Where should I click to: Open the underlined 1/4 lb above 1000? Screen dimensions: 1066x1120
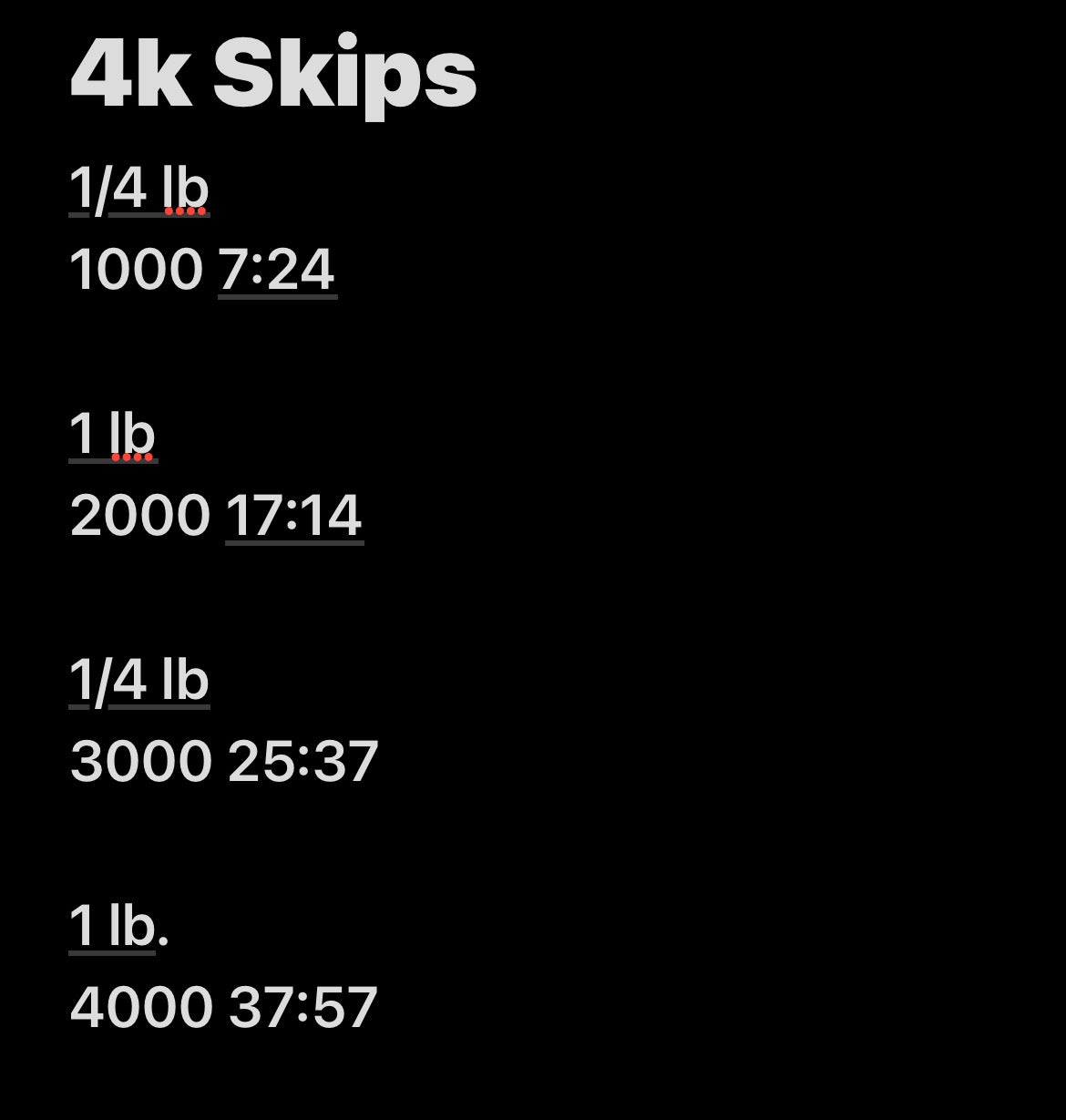139,189
